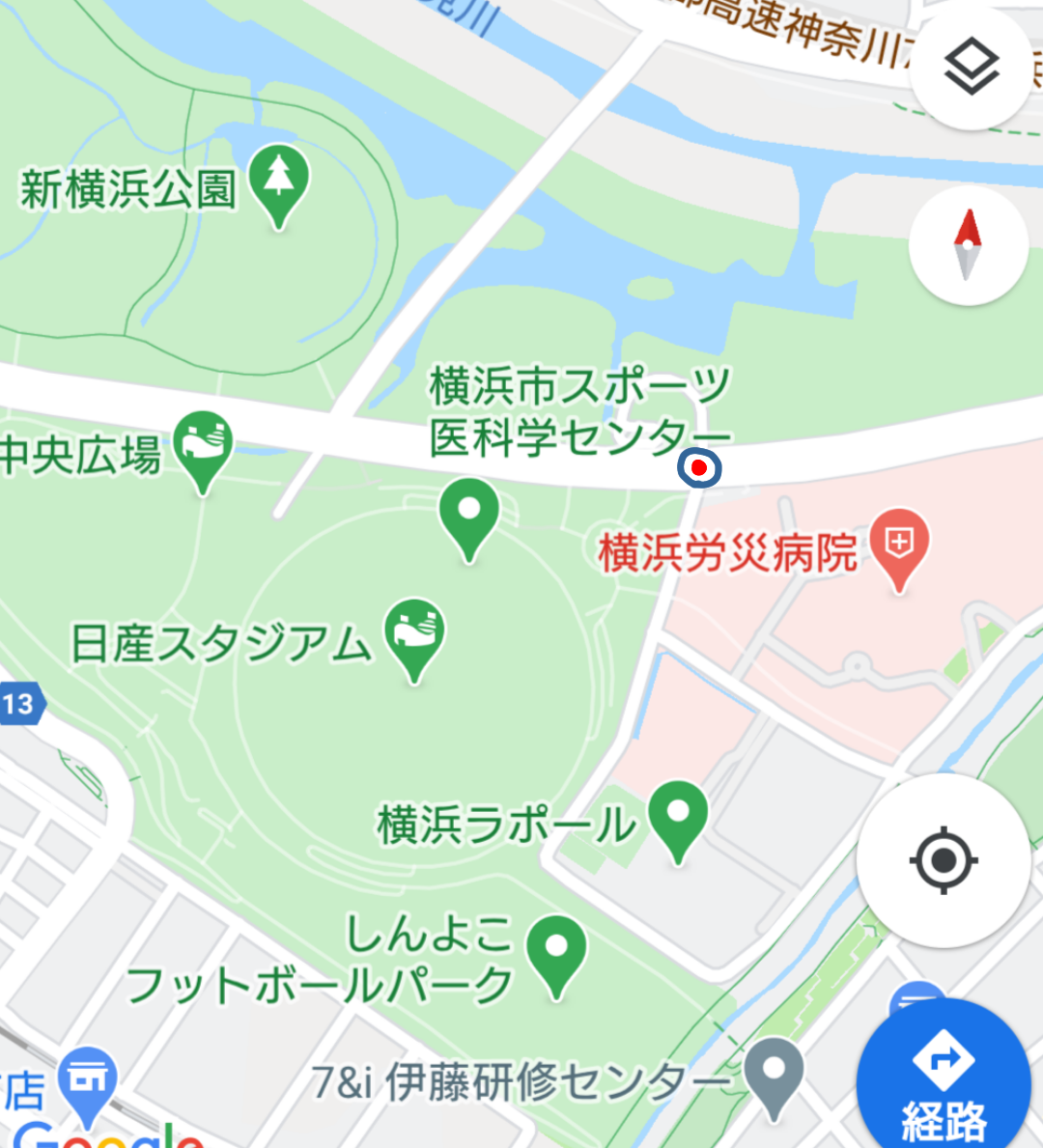
Task: Select the 新横浜公園 park pin
Action: [278, 181]
